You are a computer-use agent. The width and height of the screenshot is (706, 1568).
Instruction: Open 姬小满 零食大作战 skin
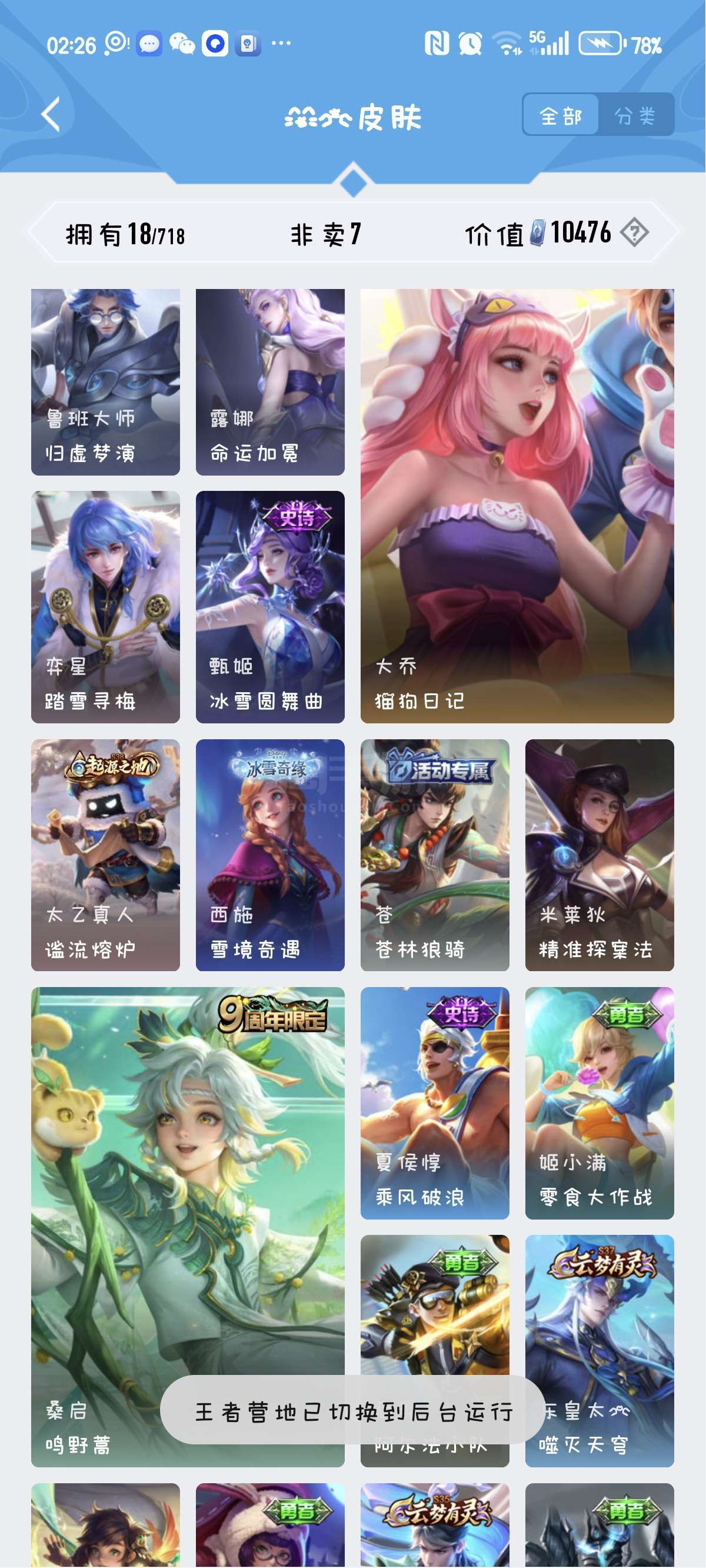600,1103
